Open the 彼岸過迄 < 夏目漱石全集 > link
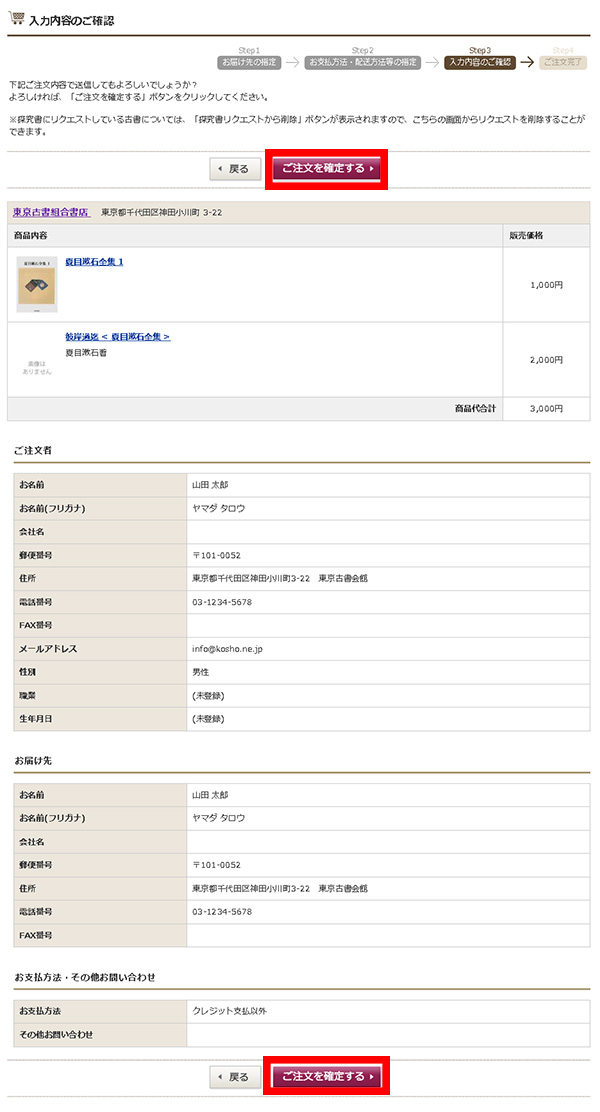The image size is (600, 1112). point(118,337)
